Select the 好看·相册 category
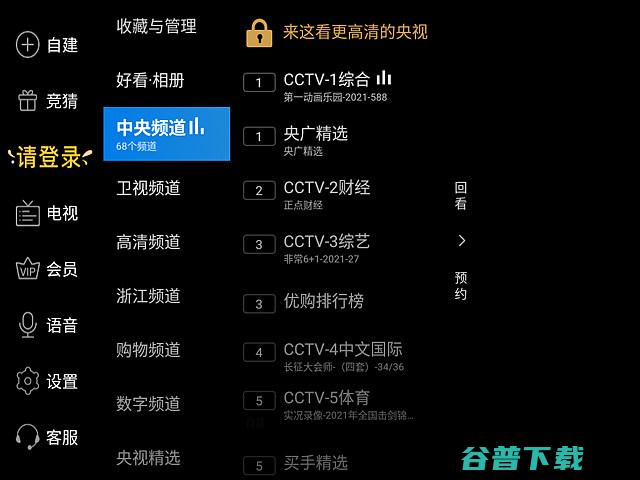Screen dimensions: 640x480 point(150,80)
